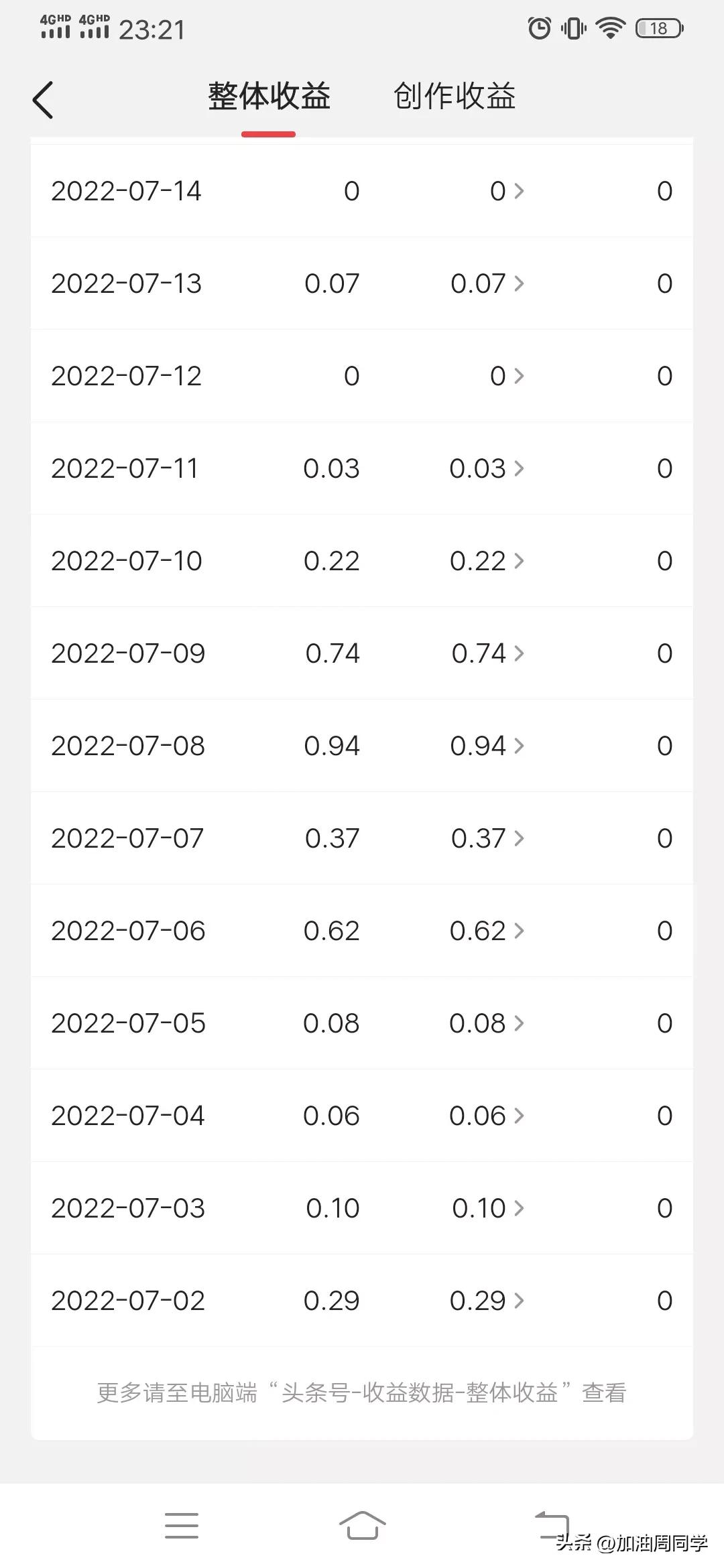View earnings breakdown for 2022-07-12

point(507,377)
